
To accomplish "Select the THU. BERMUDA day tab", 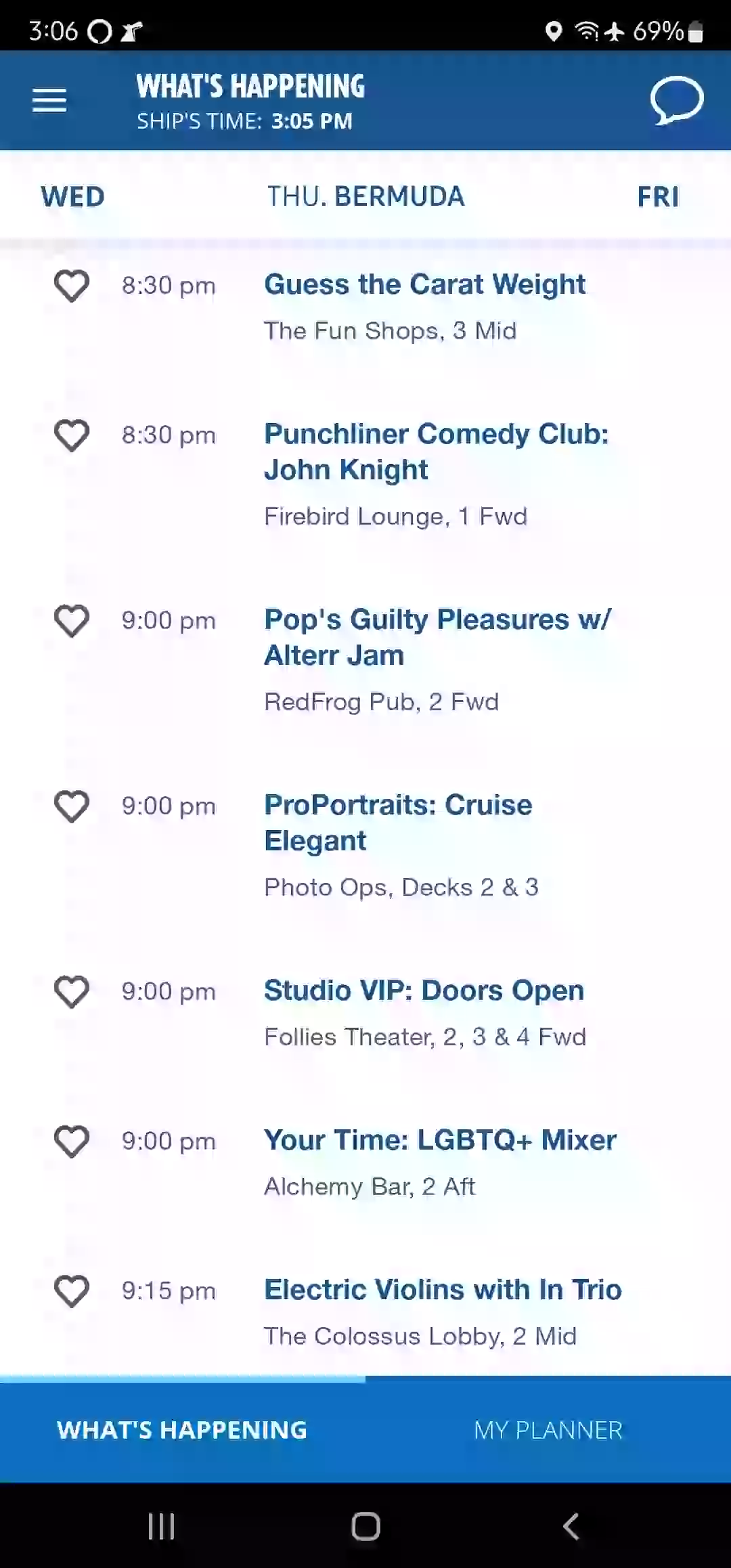I will click(365, 197).
